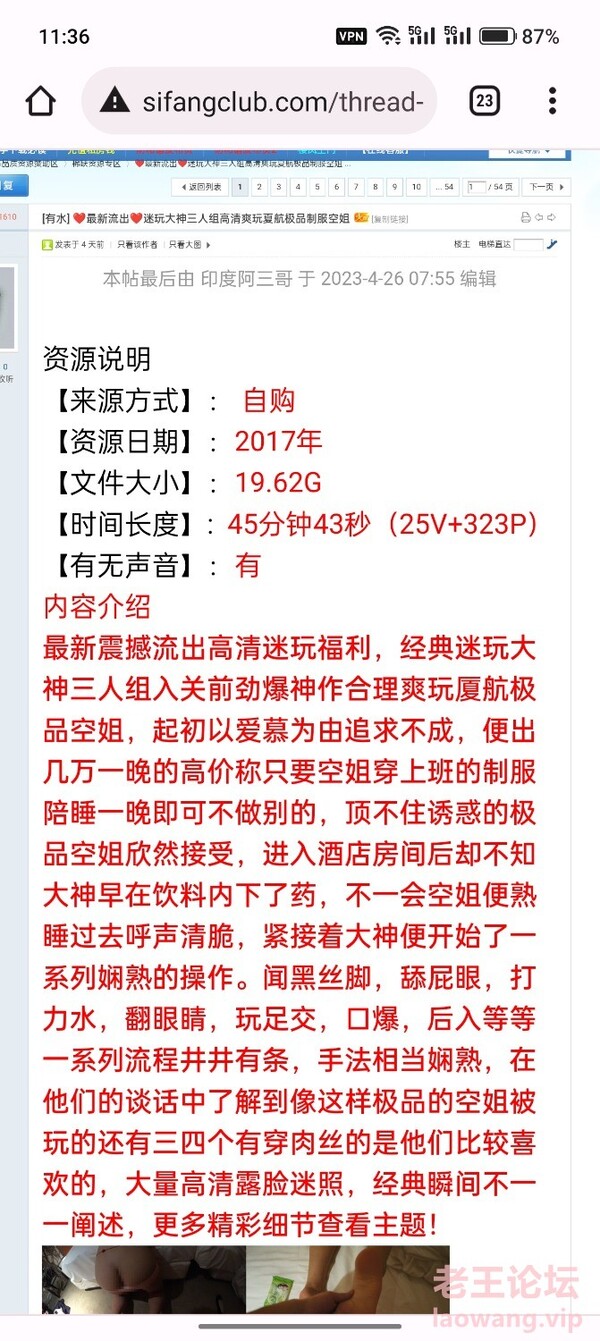Tap the page number input box

(476, 186)
